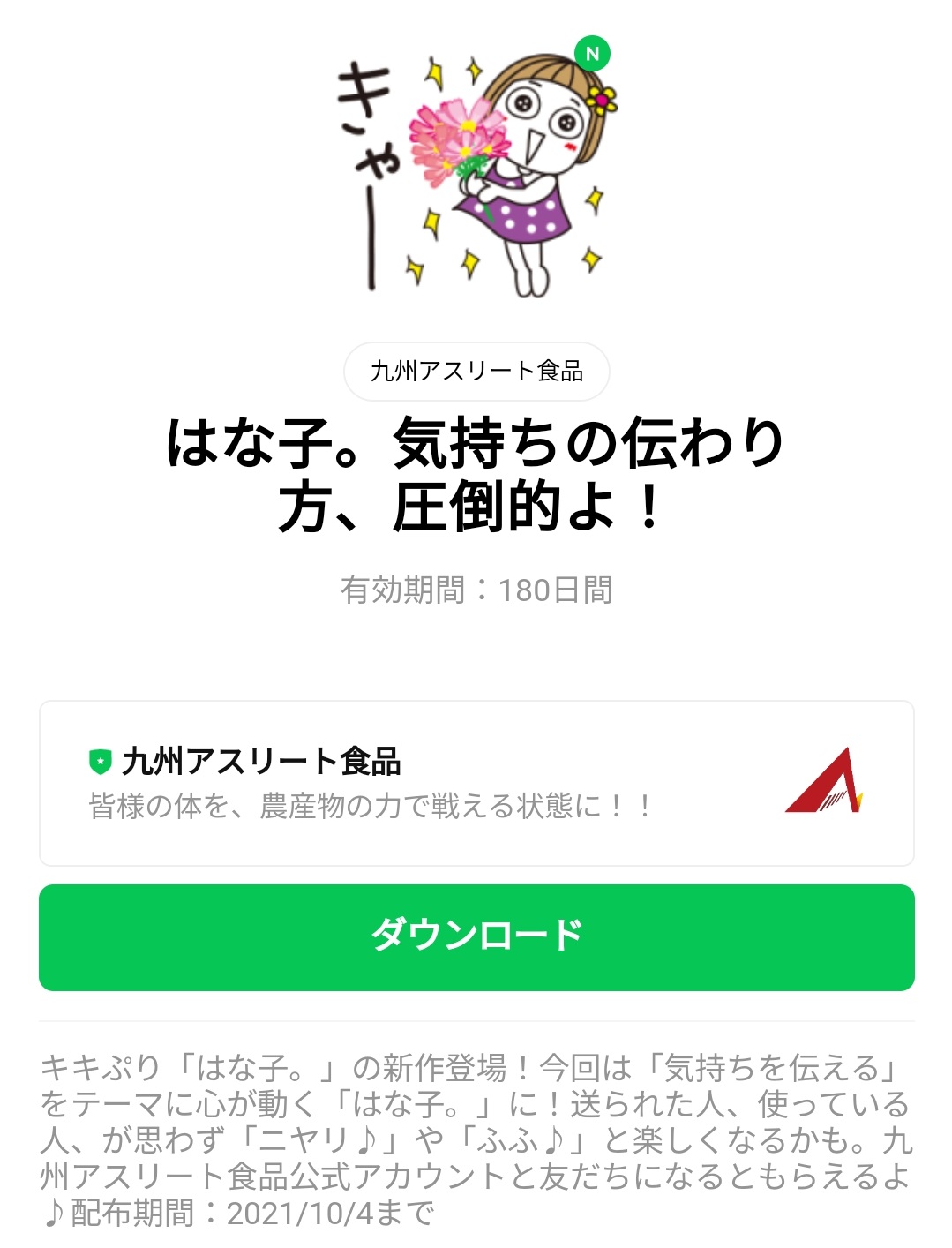The height and width of the screenshot is (1248, 952).
Task: Tap the green ダウンロード button
Action: (476, 937)
